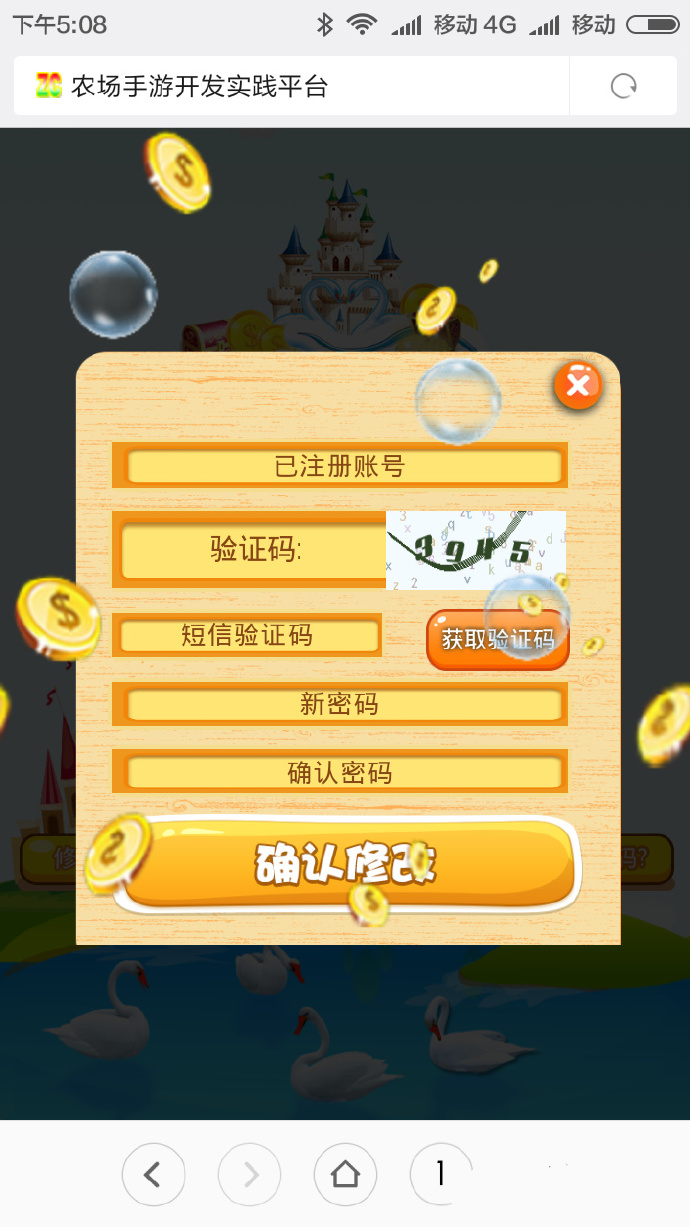Refresh the captcha image

pos(476,550)
